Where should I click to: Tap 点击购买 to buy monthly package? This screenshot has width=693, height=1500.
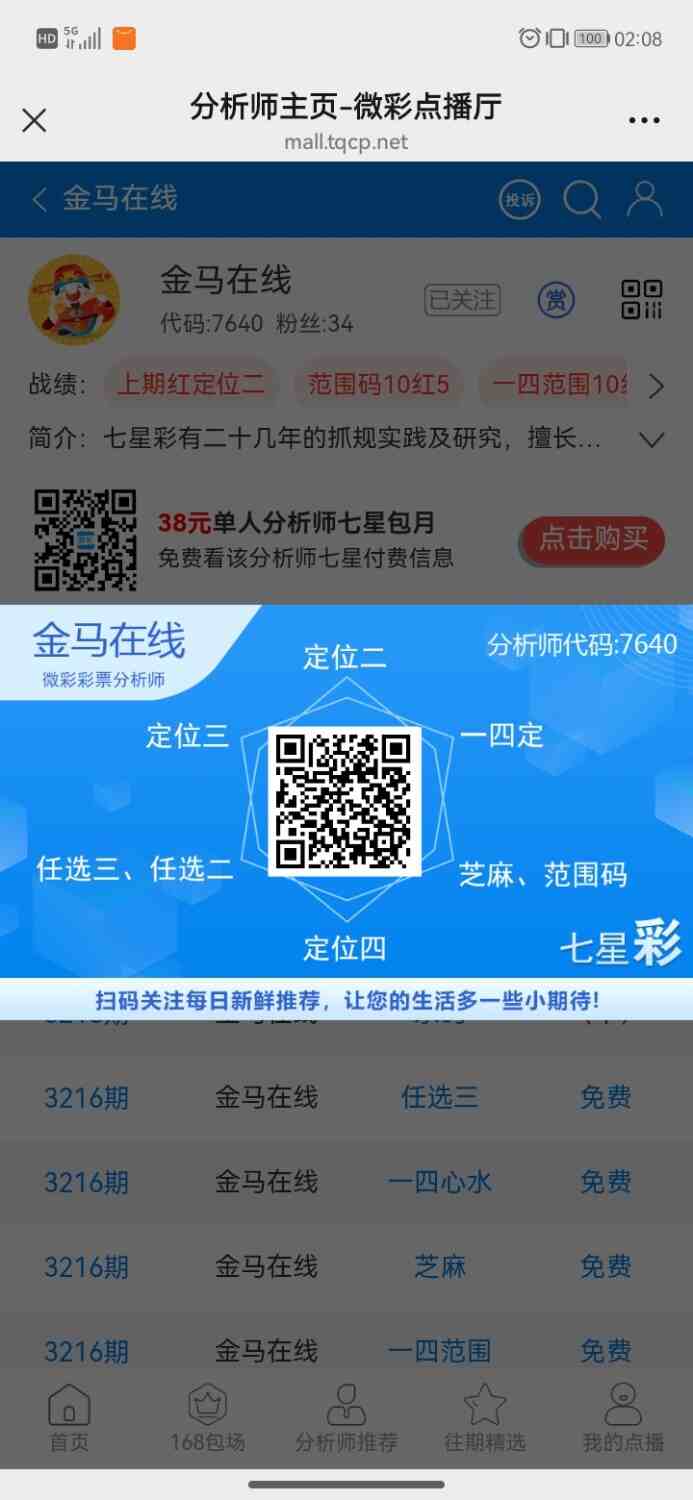pyautogui.click(x=593, y=540)
